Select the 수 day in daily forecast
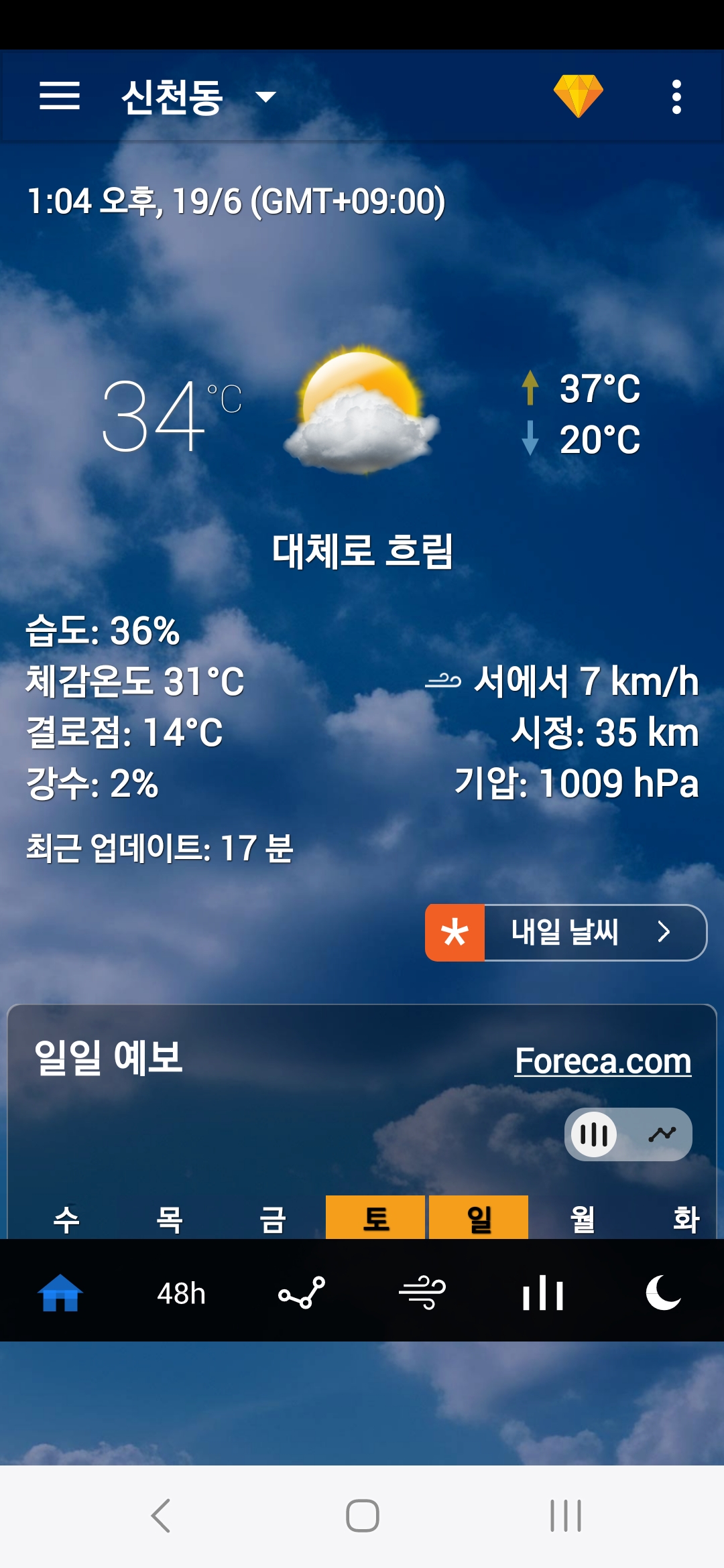Screen dimensions: 724x1568 coord(66,1218)
